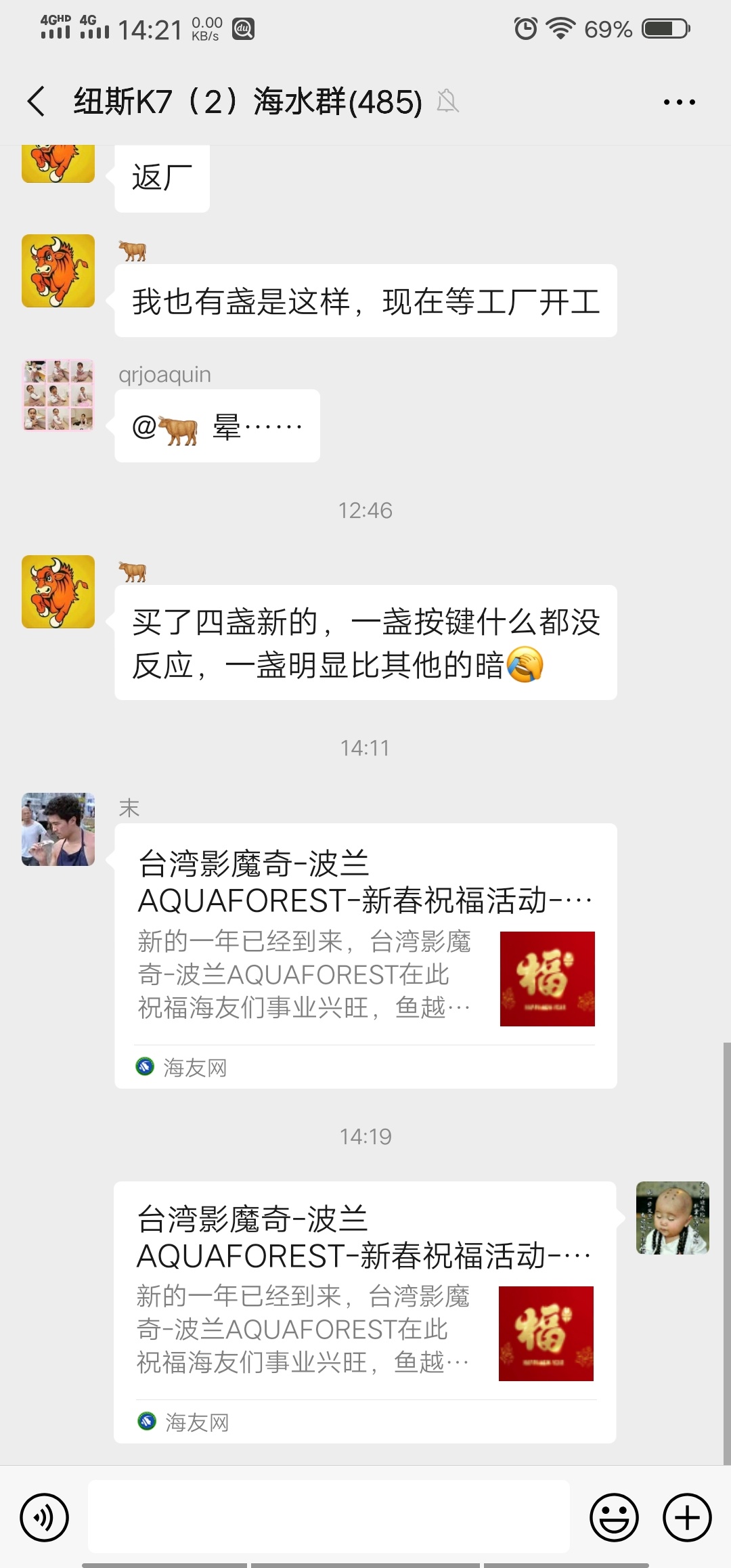View qrjoaquin's profile avatar
Image resolution: width=731 pixels, height=1568 pixels.
click(x=58, y=395)
